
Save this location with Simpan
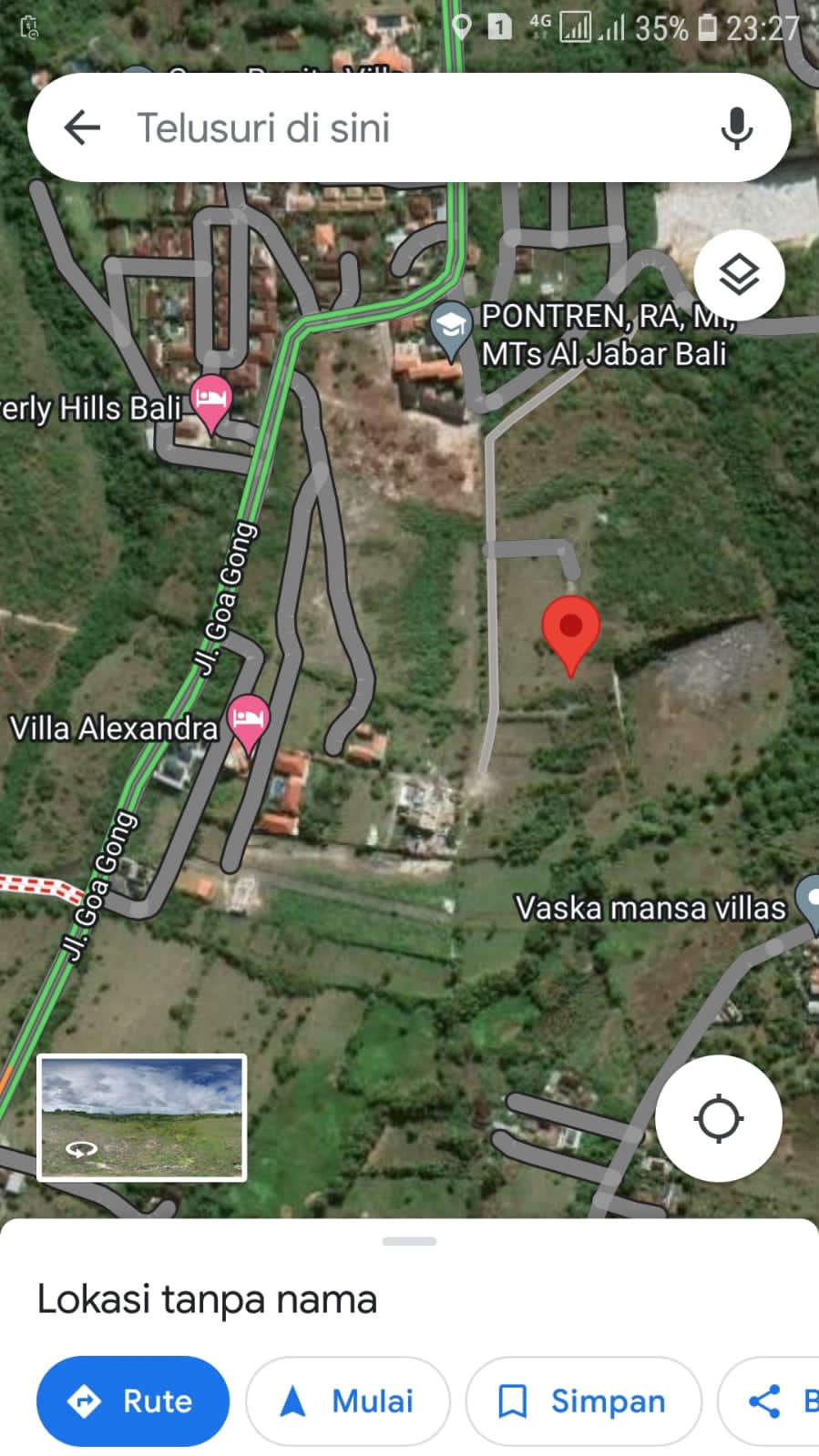click(x=583, y=1400)
